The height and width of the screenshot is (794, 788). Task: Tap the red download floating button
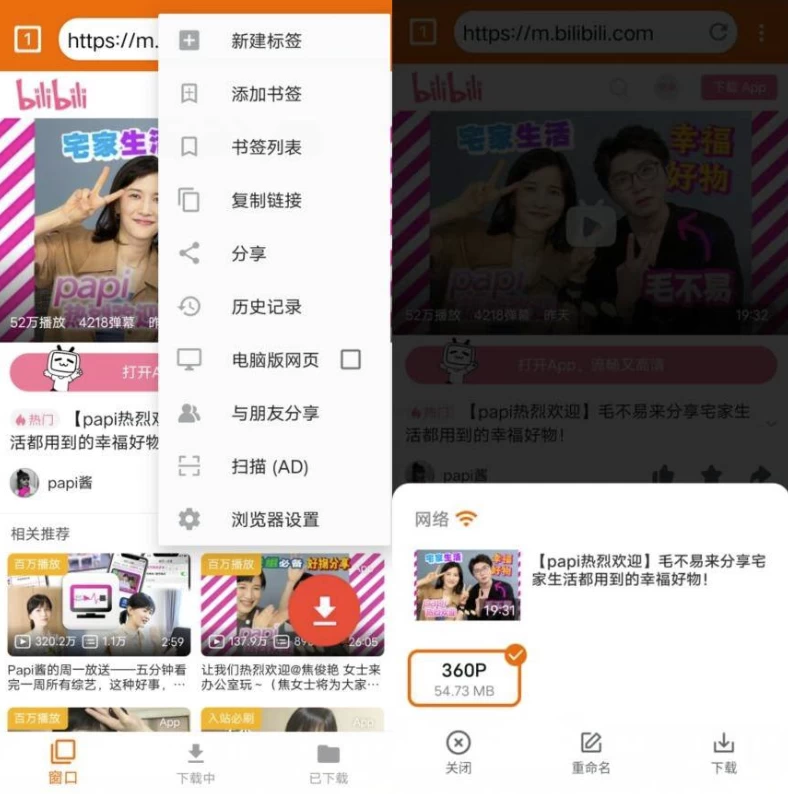324,612
